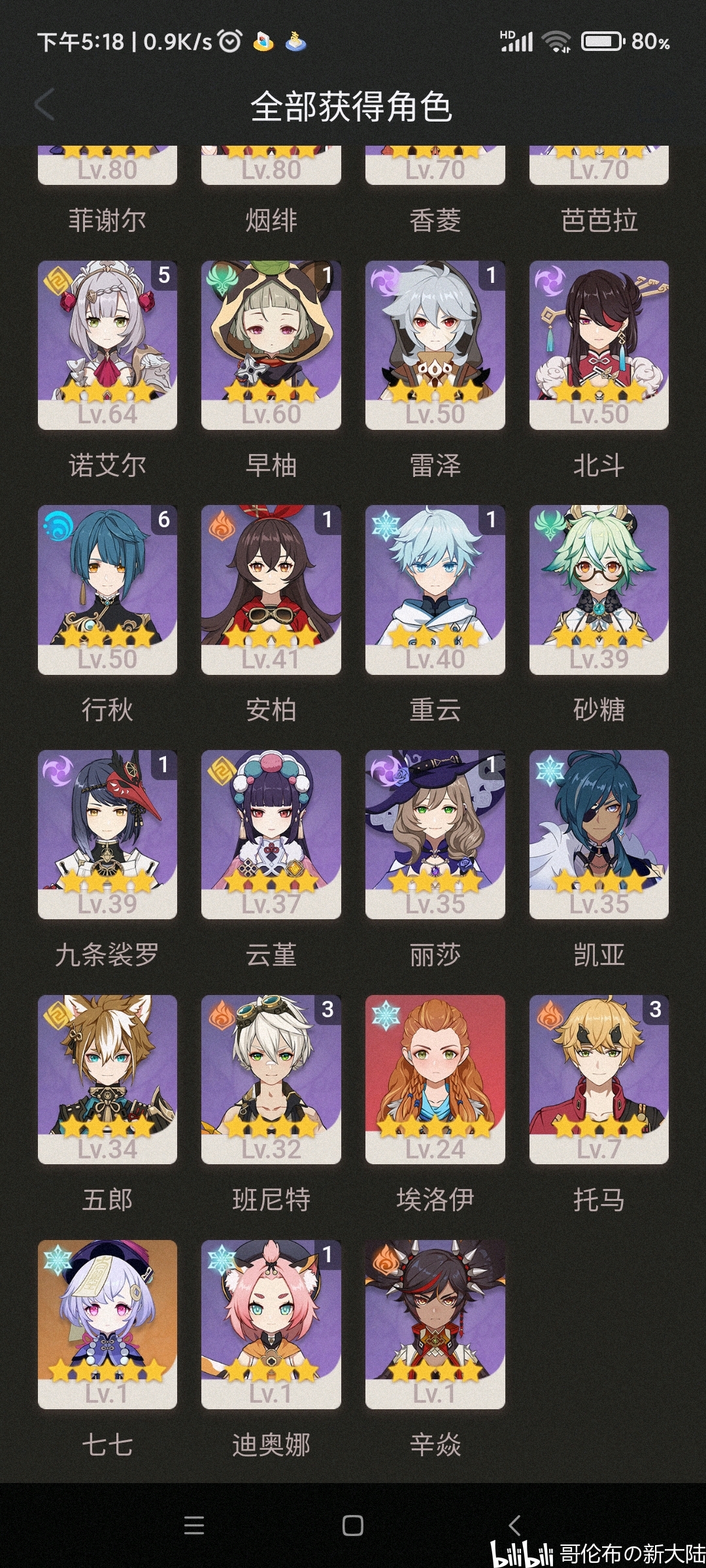Go back using the top-left arrow
This screenshot has width=706, height=1568.
point(44,105)
